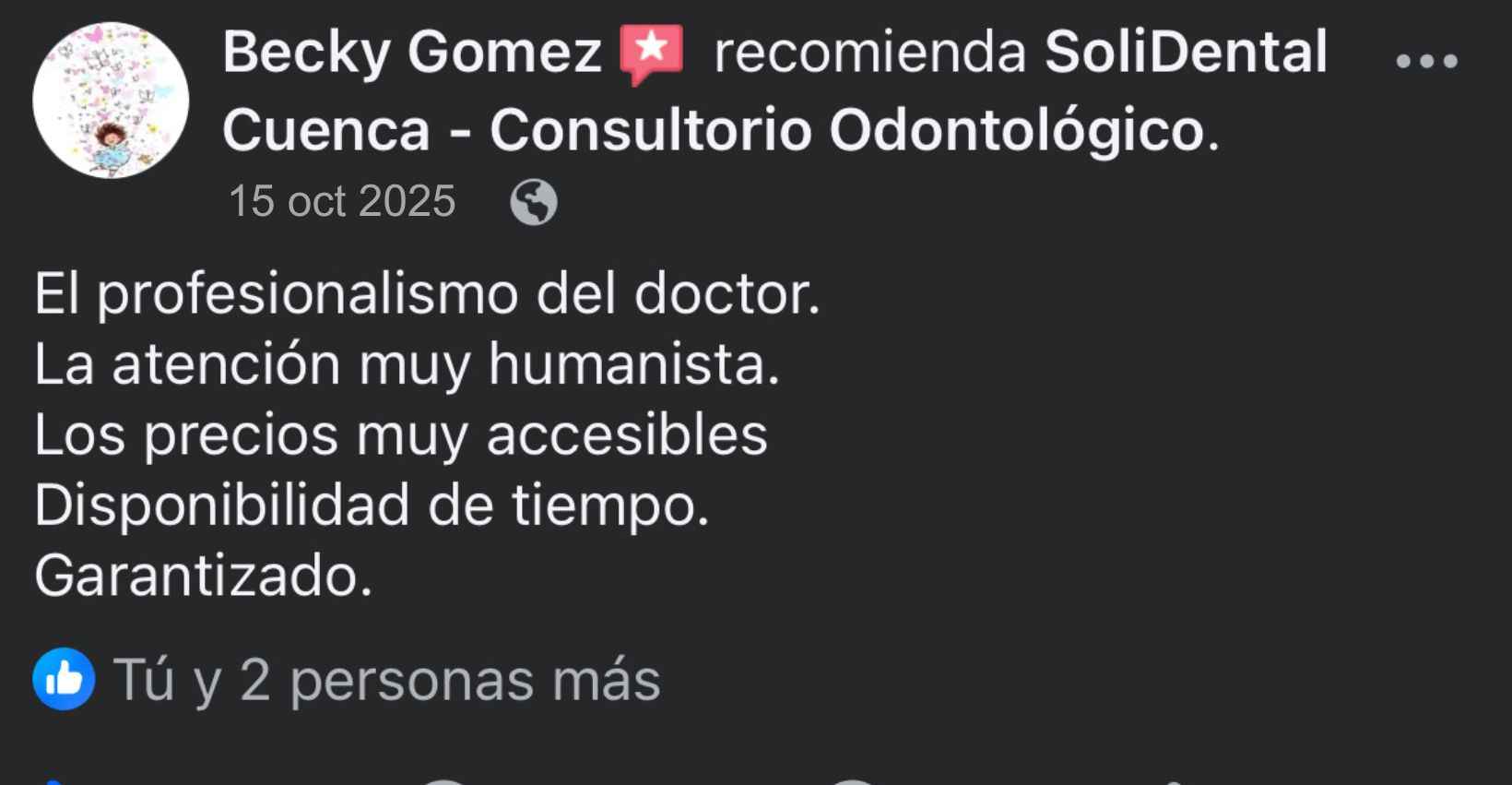Open SoliDental Cuenca page link
Image resolution: width=1512 pixels, height=785 pixels.
pos(1185,52)
